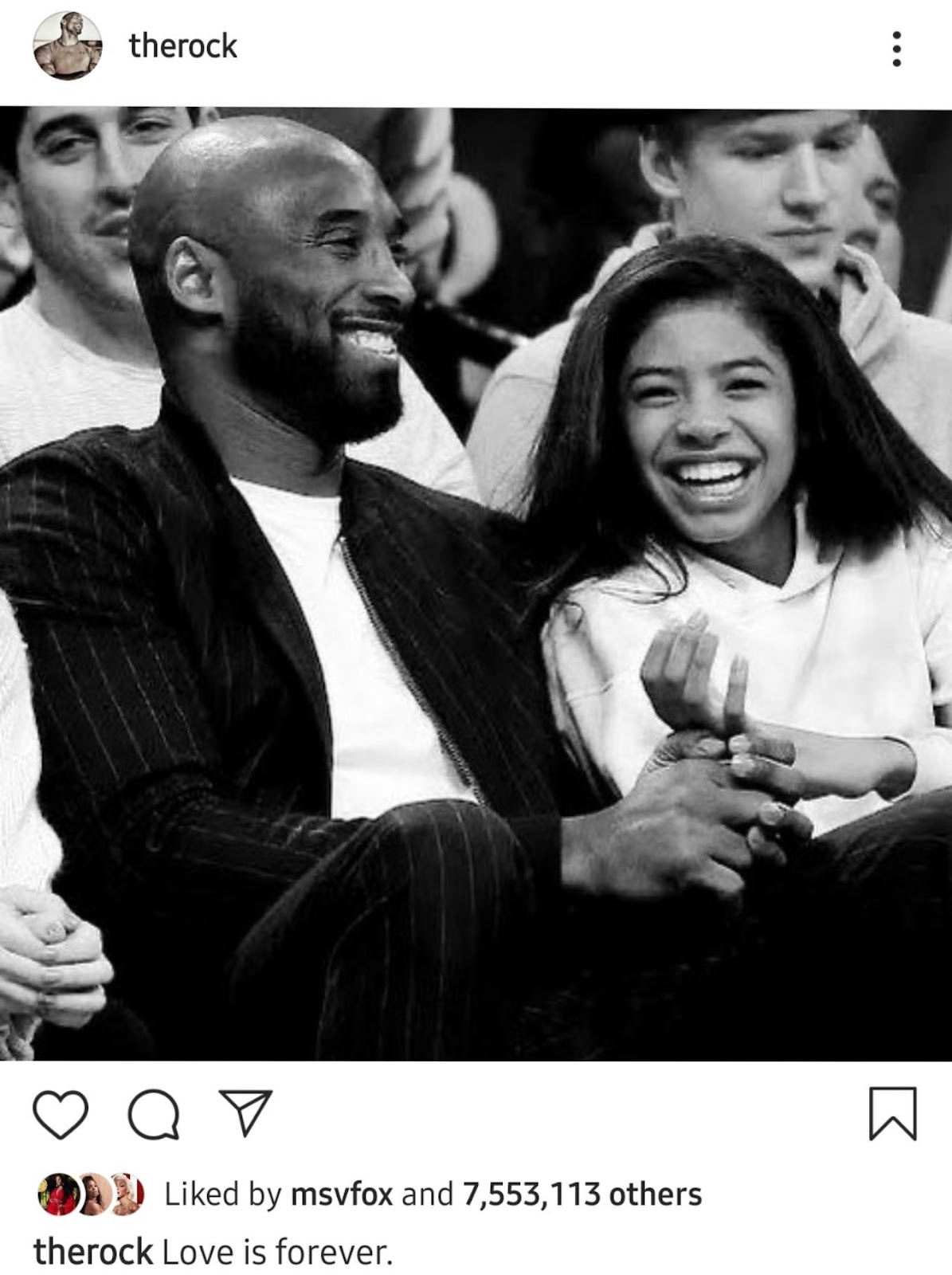Bookmark this post
Viewport: 952px width, 1275px height.
(892, 1113)
